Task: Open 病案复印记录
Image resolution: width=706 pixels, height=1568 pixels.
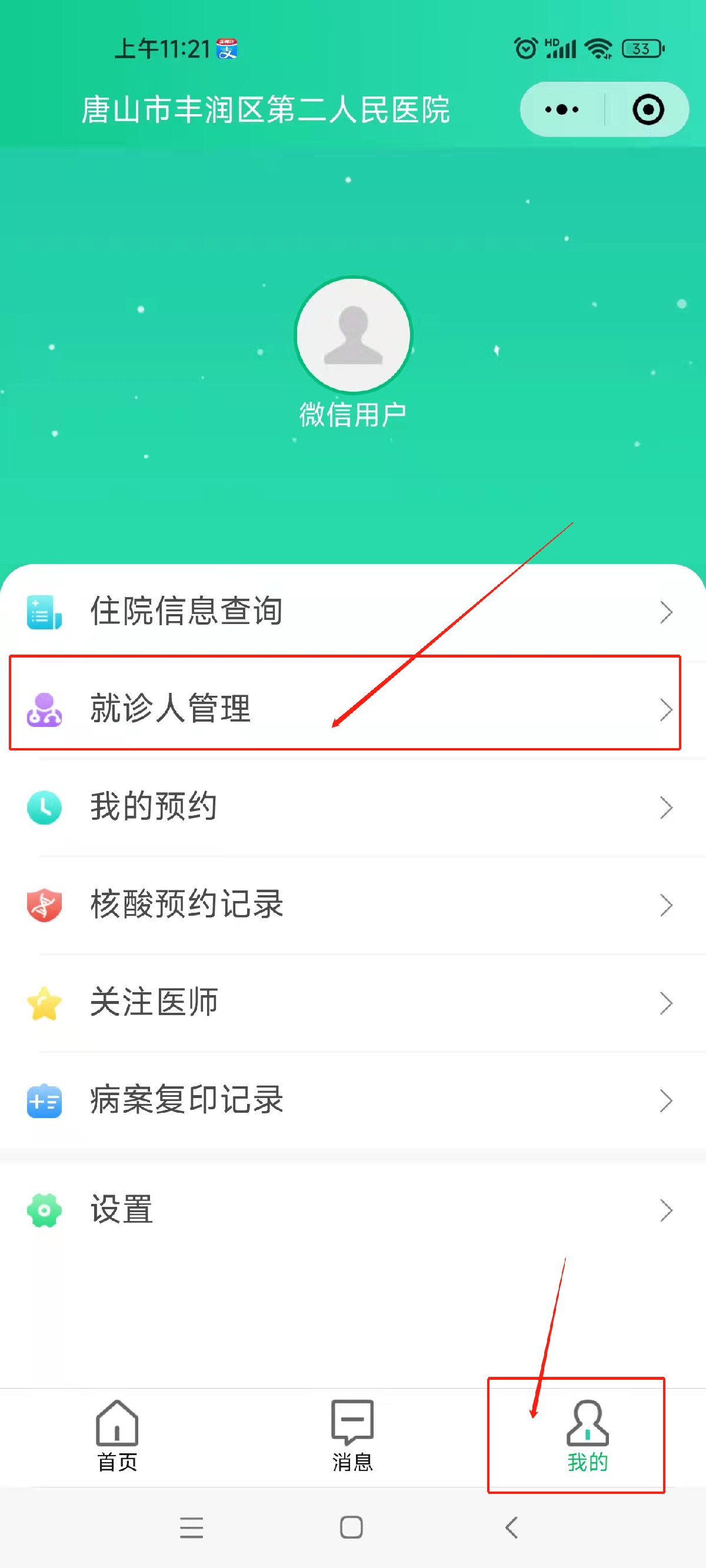Action: [352, 1100]
